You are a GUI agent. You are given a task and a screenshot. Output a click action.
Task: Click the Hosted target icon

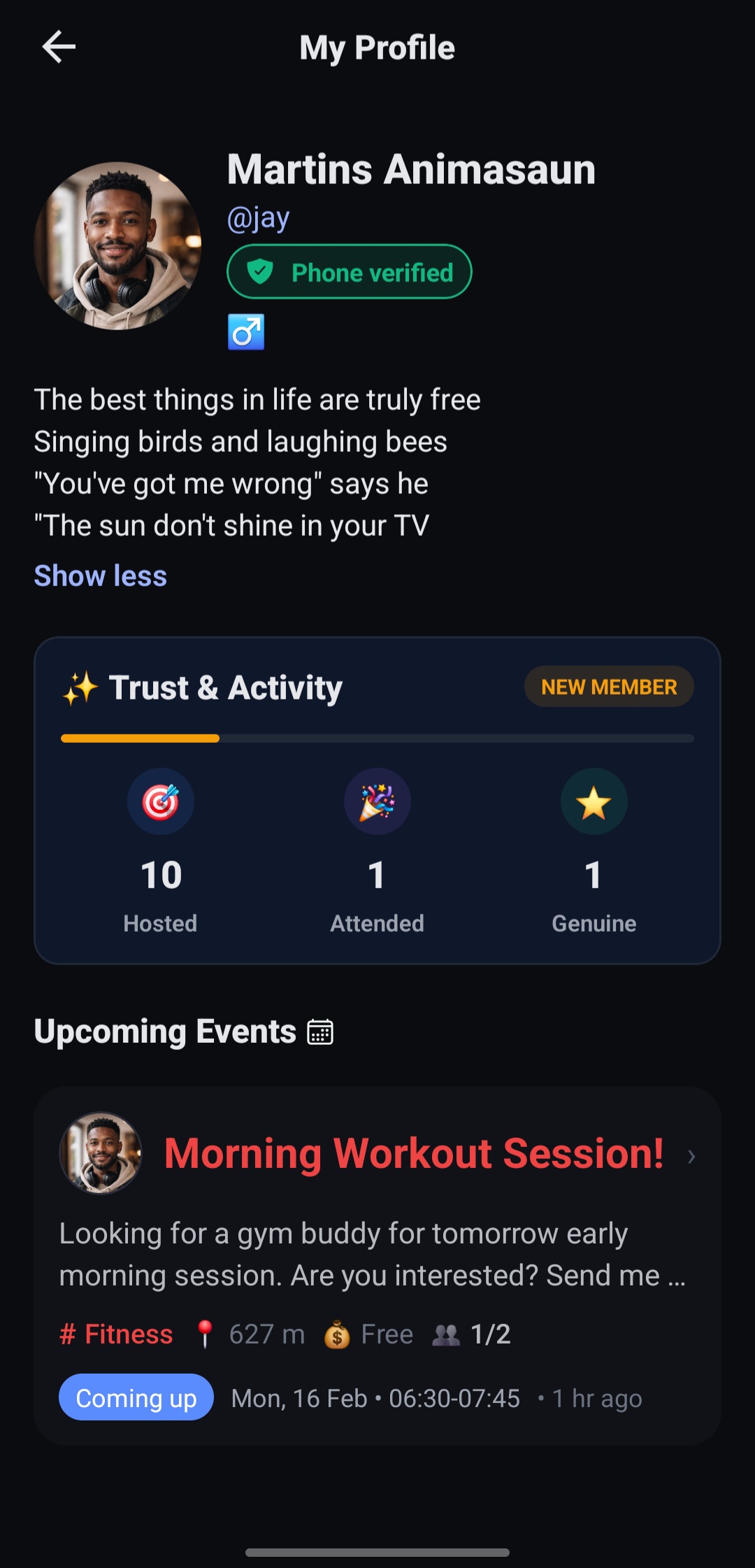click(x=161, y=801)
